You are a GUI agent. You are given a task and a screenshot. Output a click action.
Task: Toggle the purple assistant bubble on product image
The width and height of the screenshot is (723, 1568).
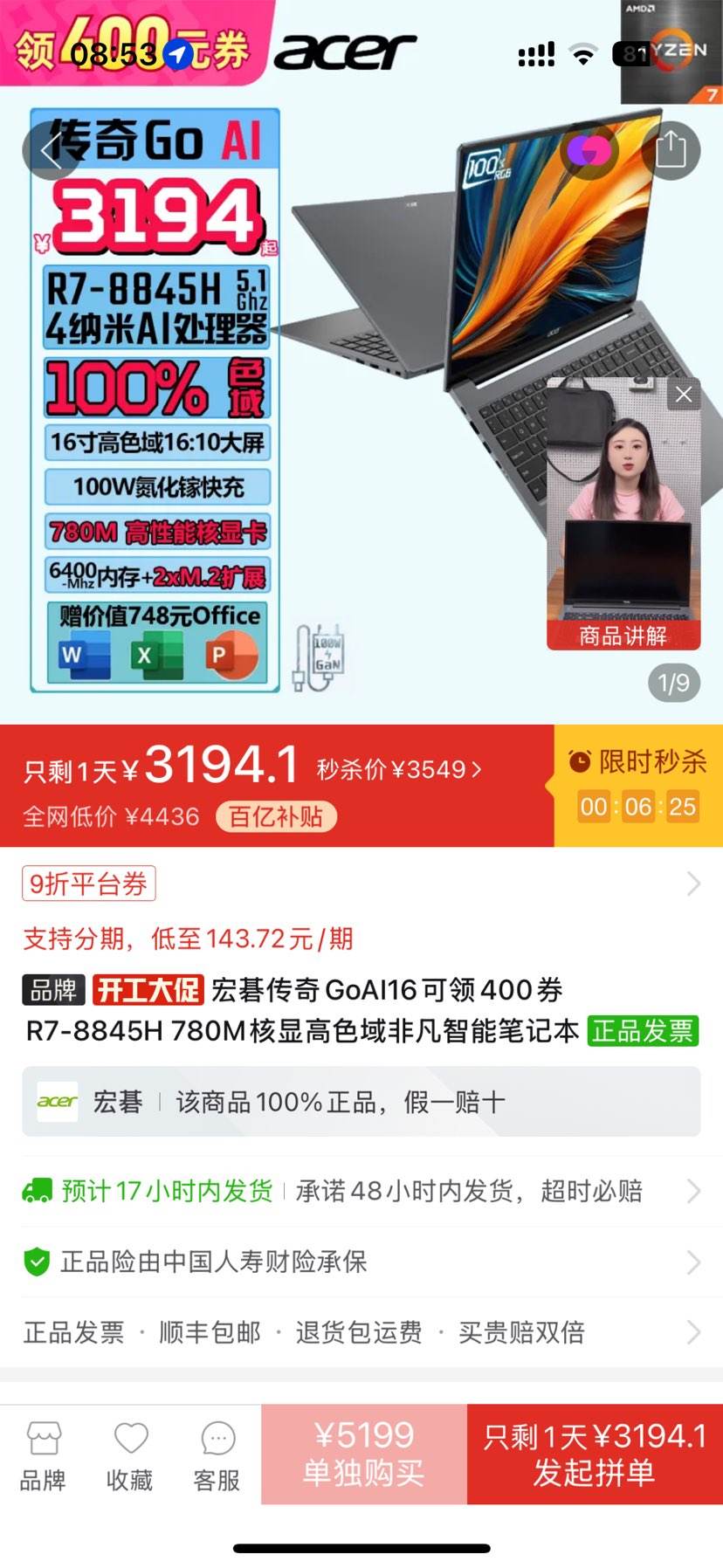click(590, 150)
